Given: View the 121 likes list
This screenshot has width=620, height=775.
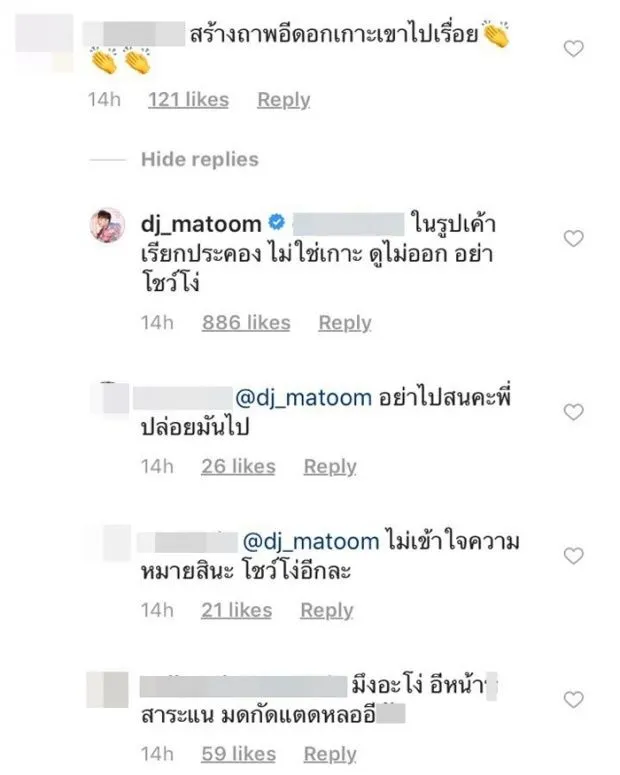Looking at the screenshot, I should (x=188, y=100).
